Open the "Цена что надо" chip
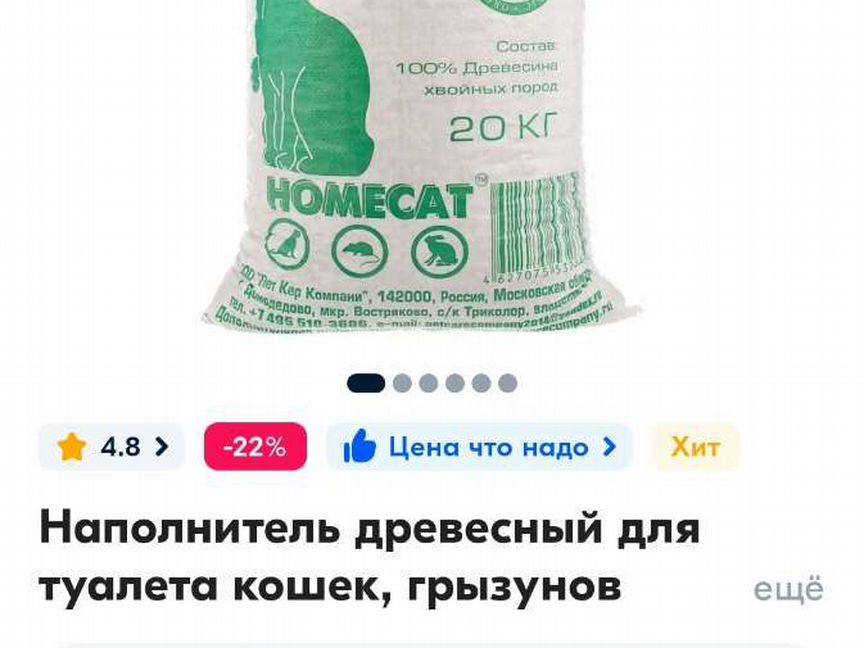This screenshot has height=648, width=864. [x=480, y=447]
